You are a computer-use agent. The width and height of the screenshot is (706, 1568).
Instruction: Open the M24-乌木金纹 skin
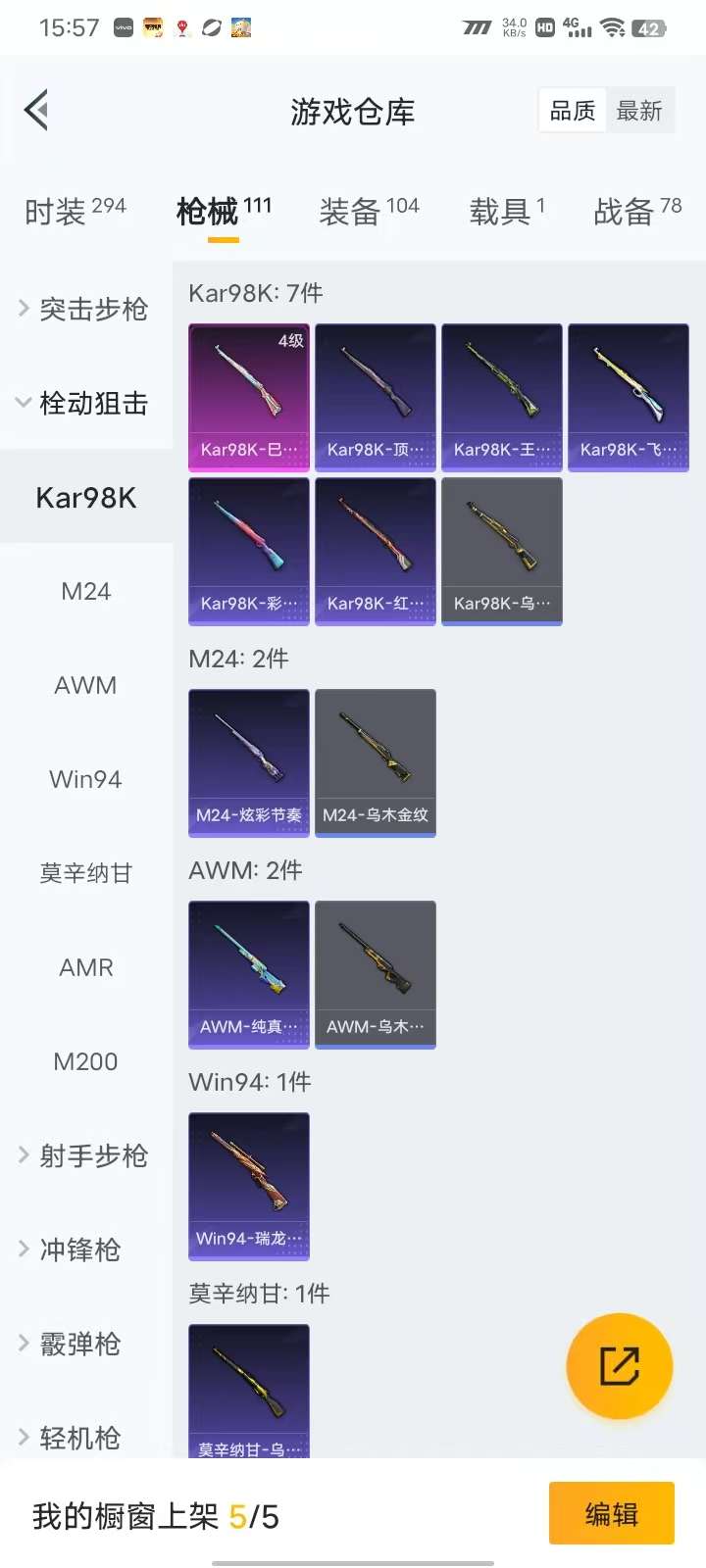[376, 762]
